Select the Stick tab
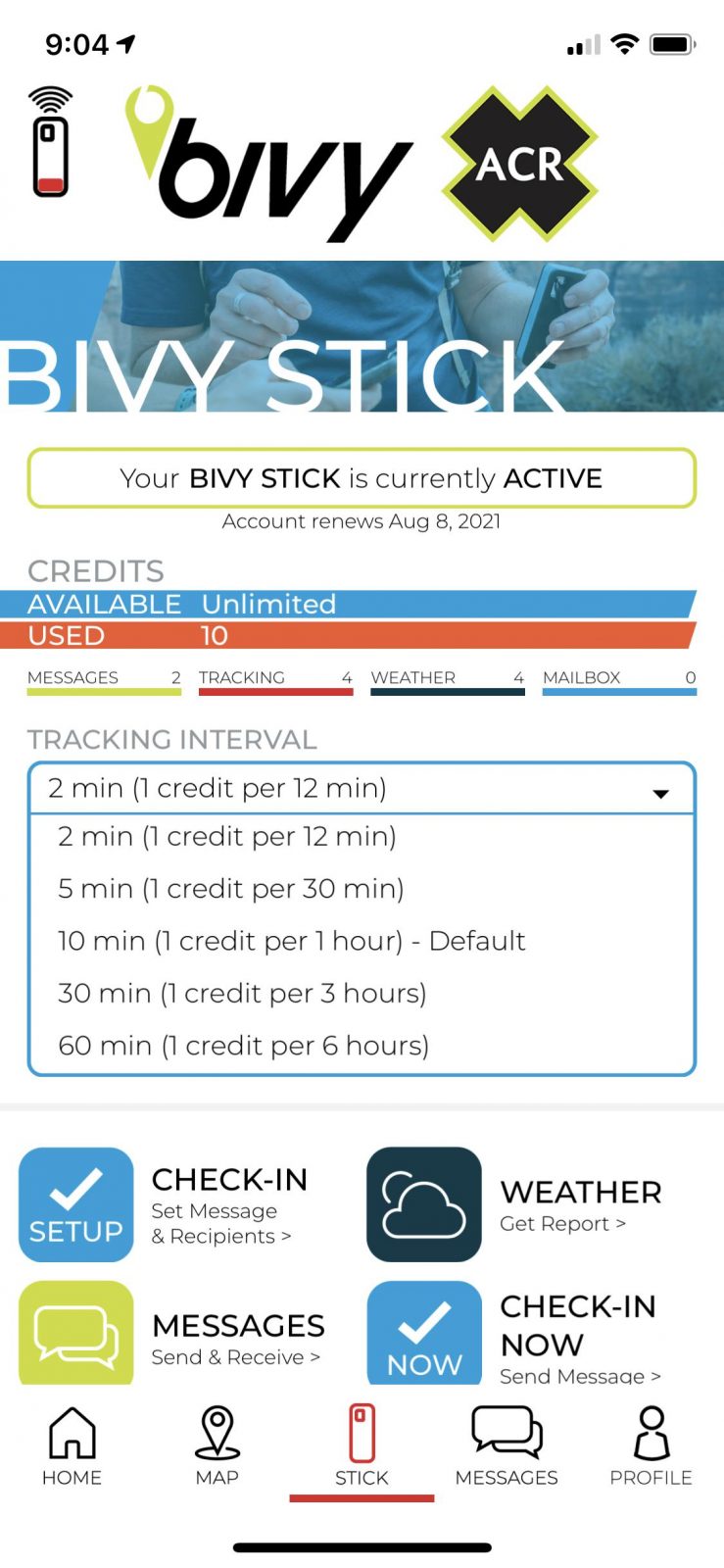The height and width of the screenshot is (1568, 724). click(362, 1446)
